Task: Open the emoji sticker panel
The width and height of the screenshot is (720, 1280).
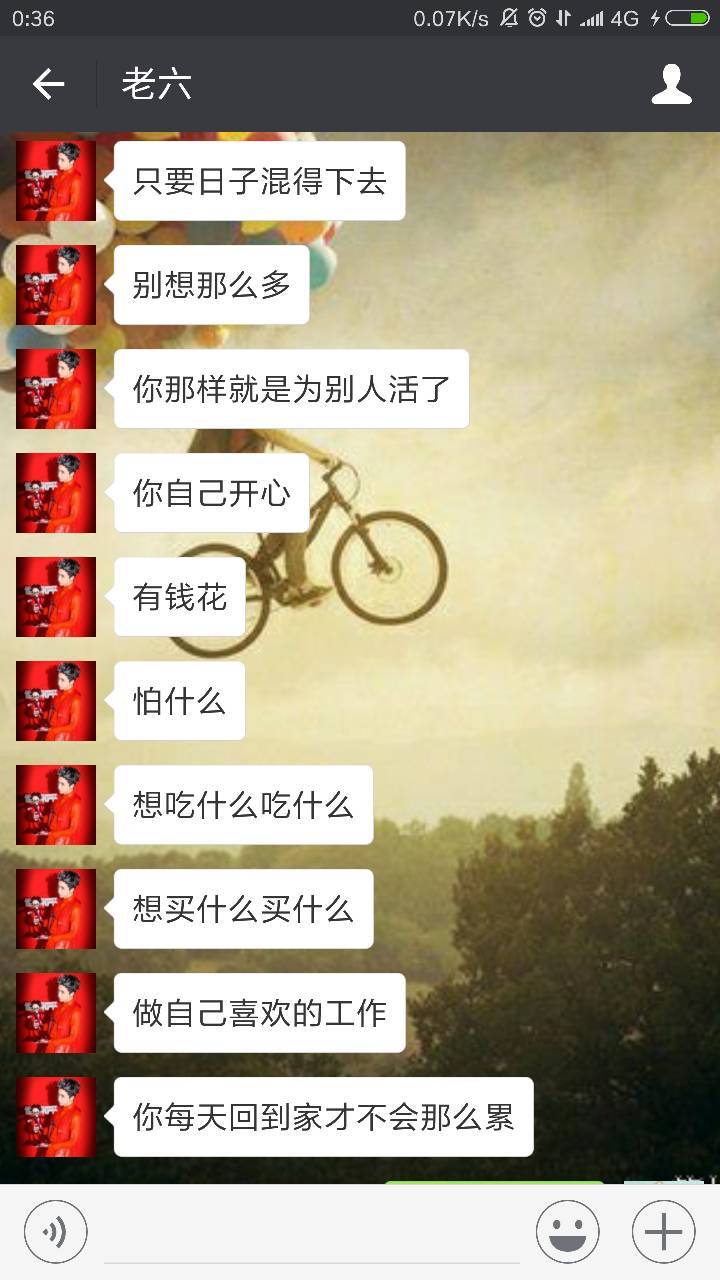Action: 567,1232
